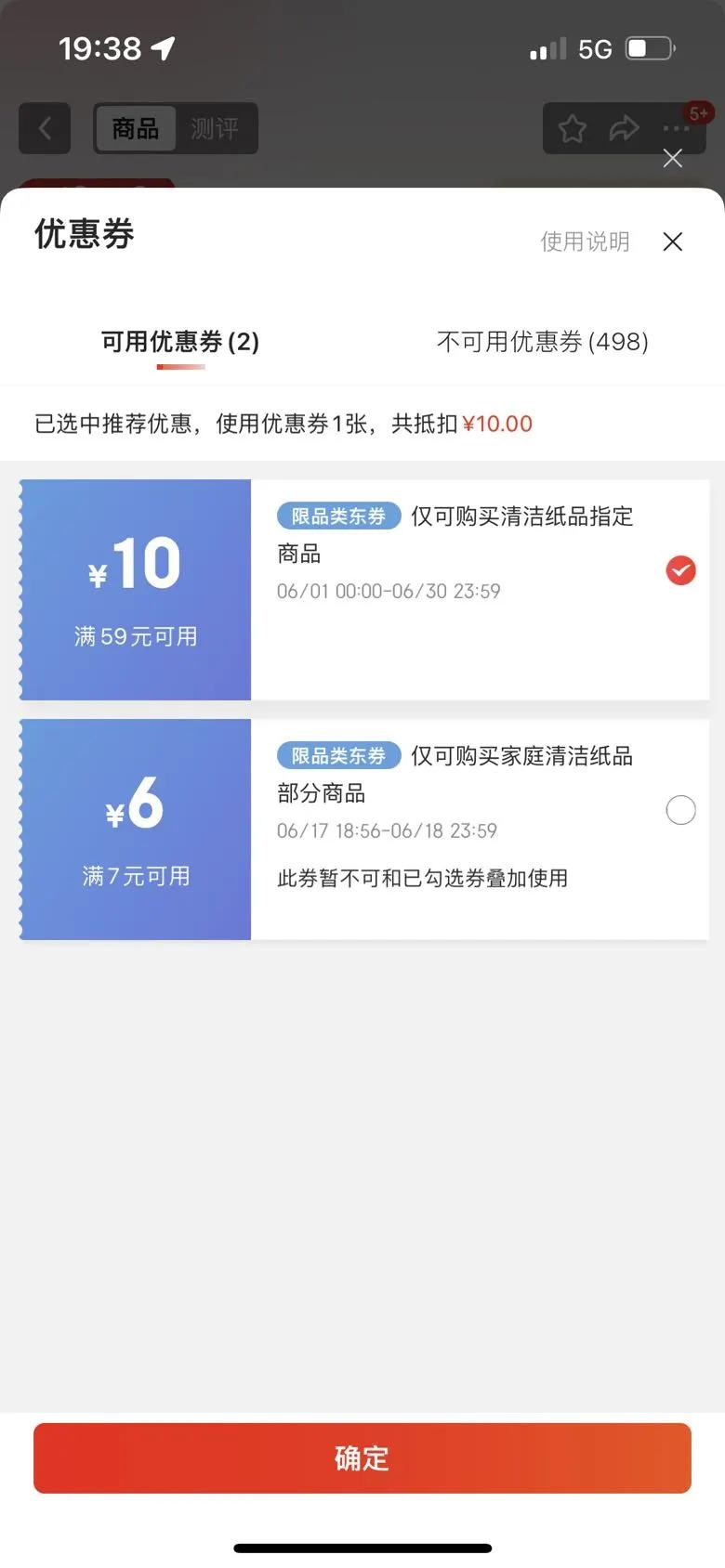The width and height of the screenshot is (725, 1568).
Task: Switch to 不可用优惠券 (498) tab
Action: pos(542,342)
